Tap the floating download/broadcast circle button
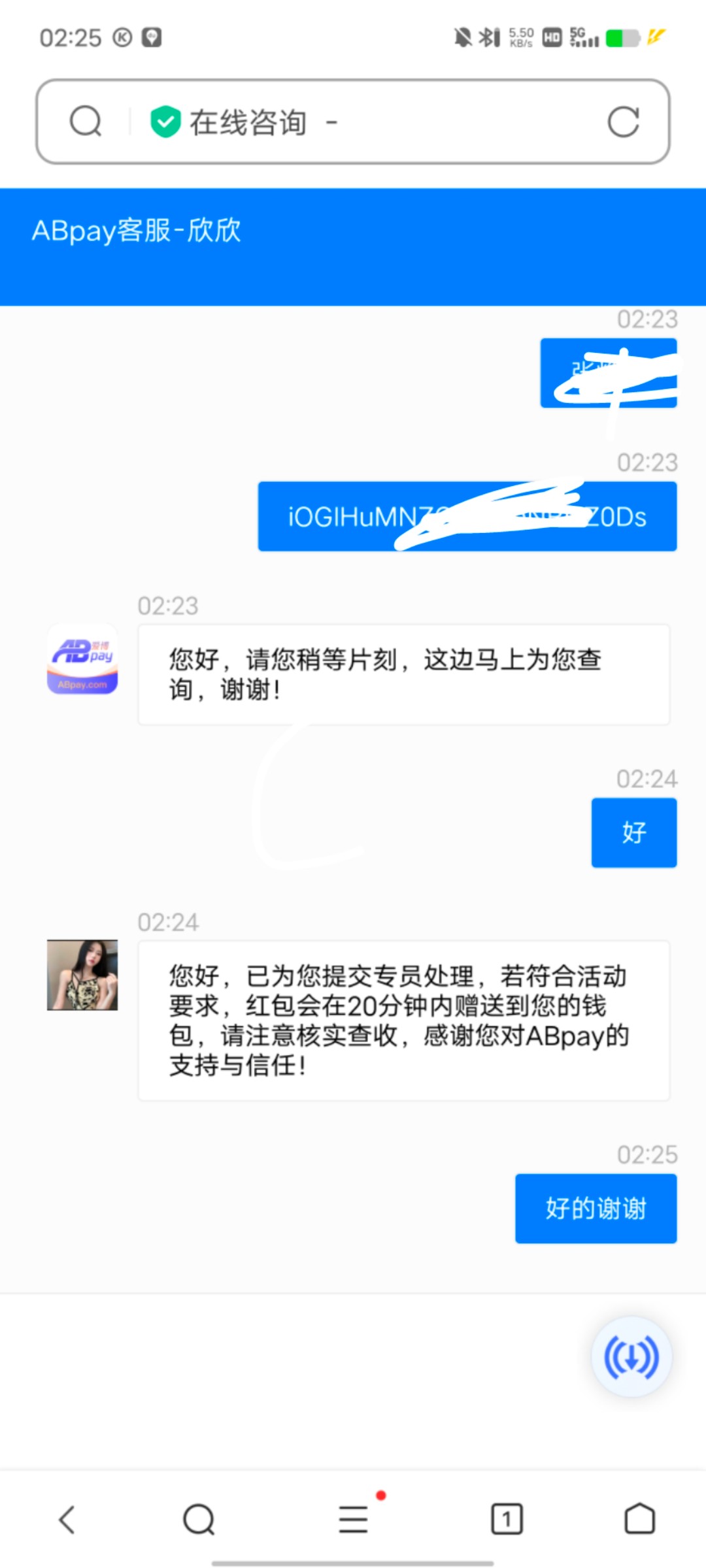This screenshot has height=1568, width=706. click(630, 1356)
